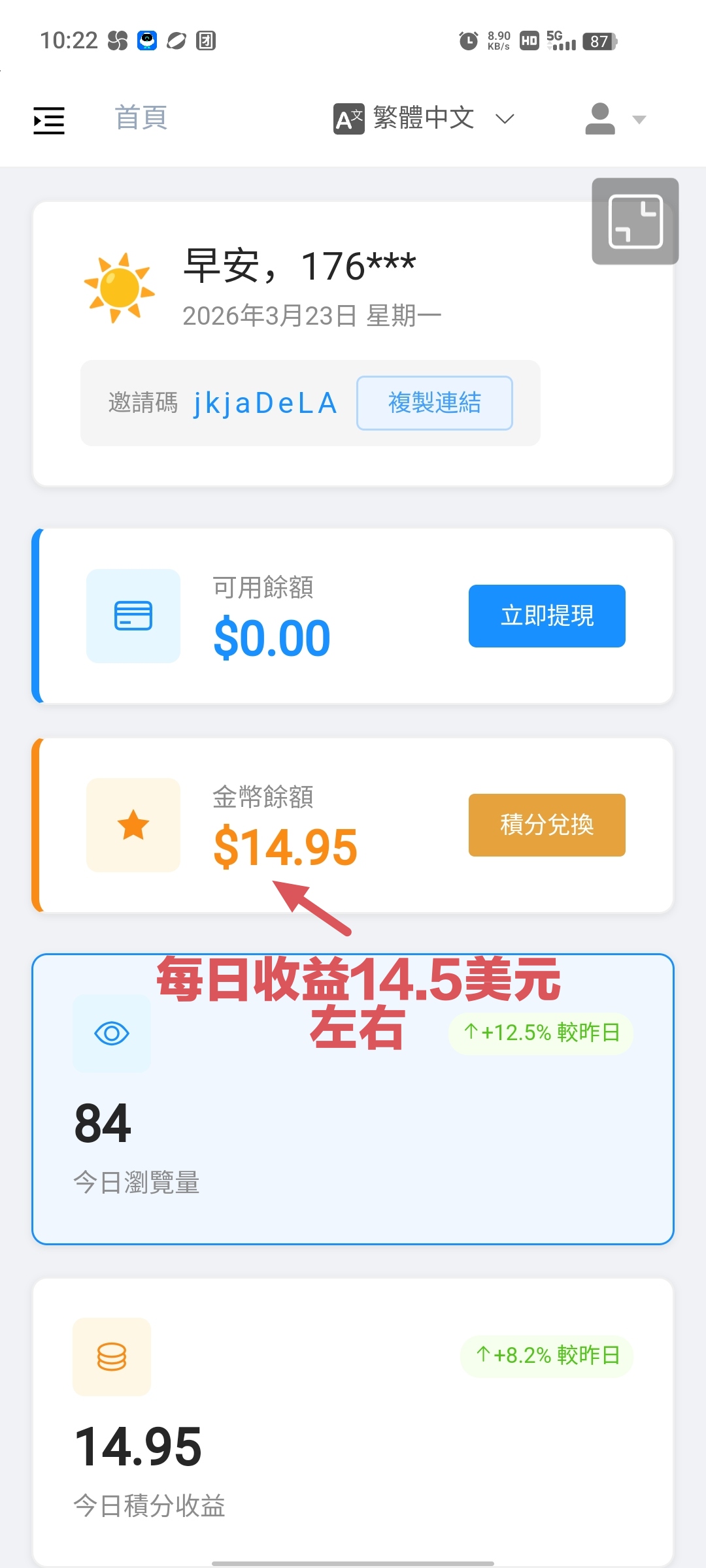Tap the 複製連結 button
Screen dimensions: 706x1568
pos(434,402)
